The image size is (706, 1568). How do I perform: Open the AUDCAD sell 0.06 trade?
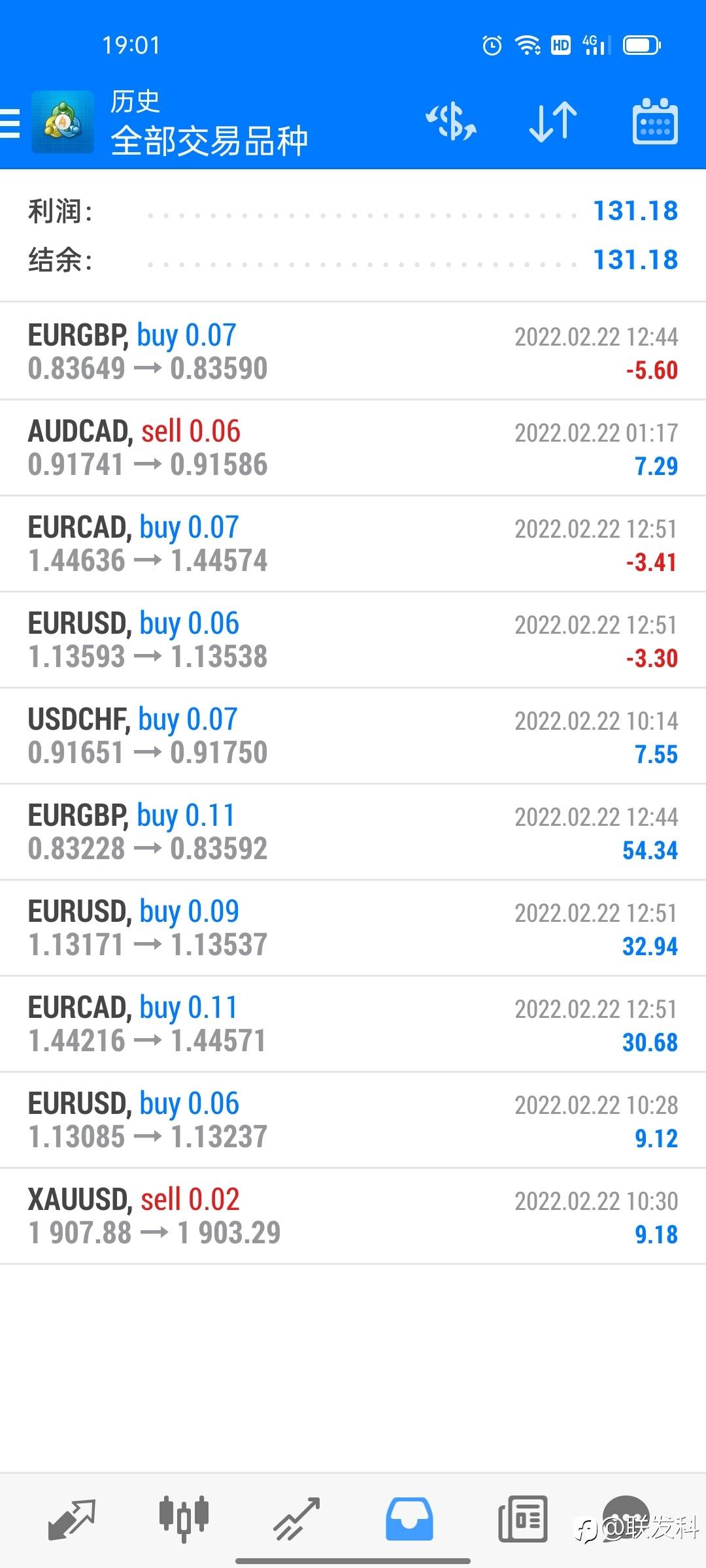click(x=353, y=448)
